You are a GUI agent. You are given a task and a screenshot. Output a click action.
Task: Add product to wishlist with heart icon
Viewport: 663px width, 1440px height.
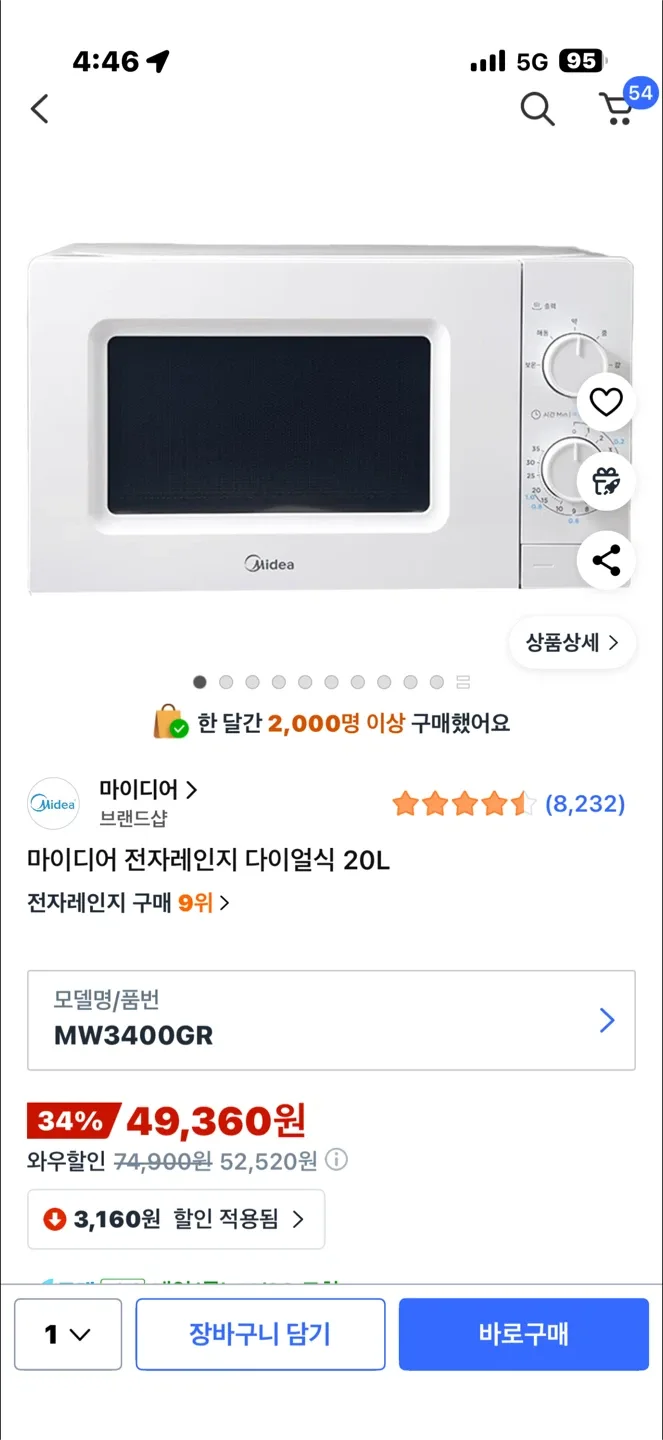[606, 402]
